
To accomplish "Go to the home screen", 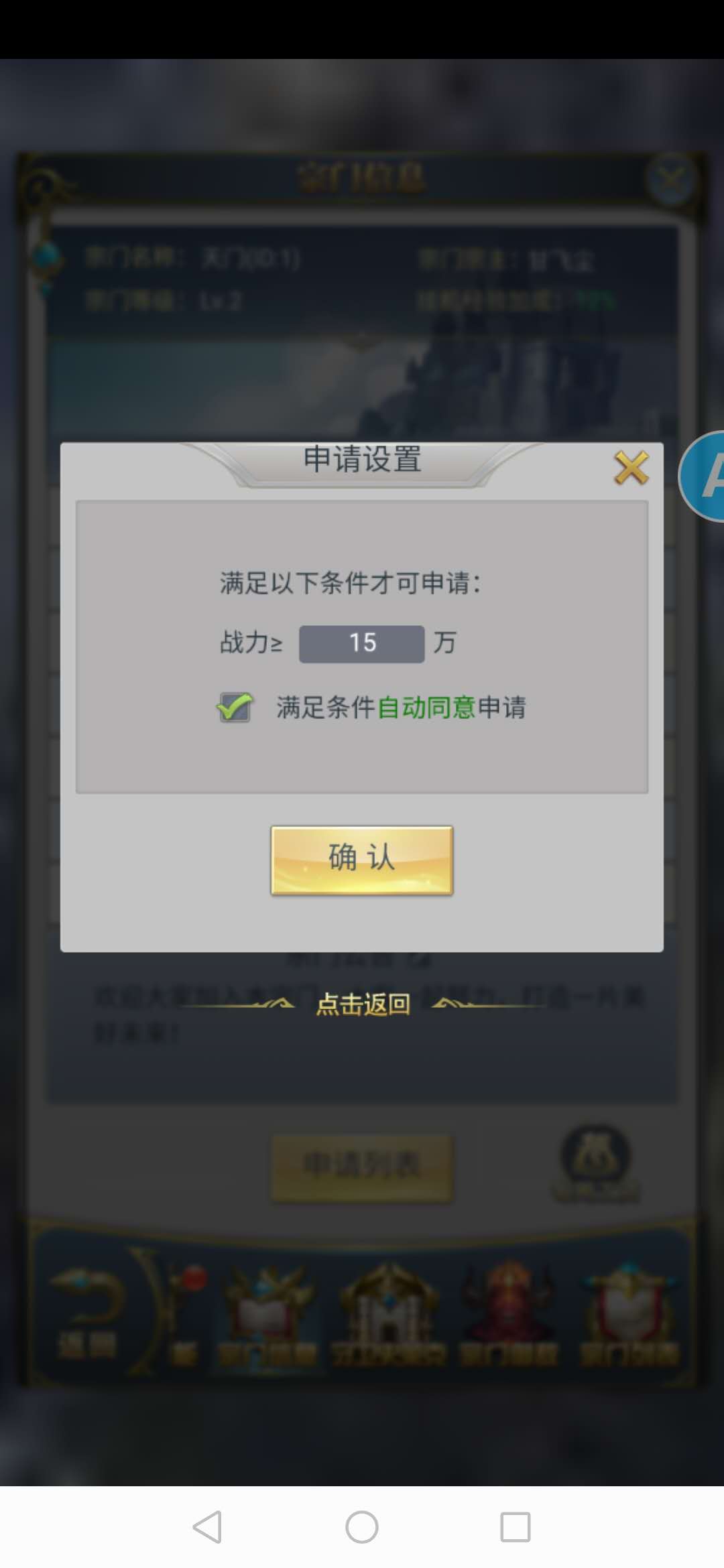I will click(x=362, y=1527).
